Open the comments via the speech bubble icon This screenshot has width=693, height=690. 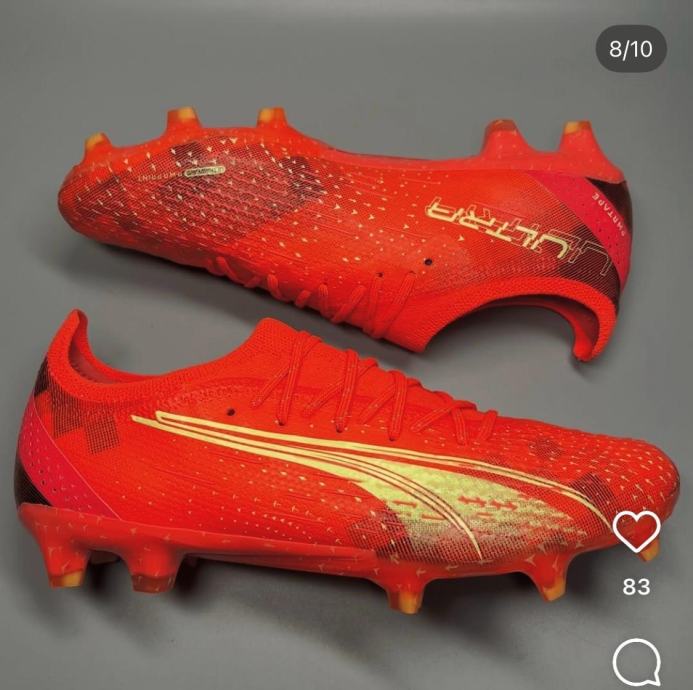(636, 662)
